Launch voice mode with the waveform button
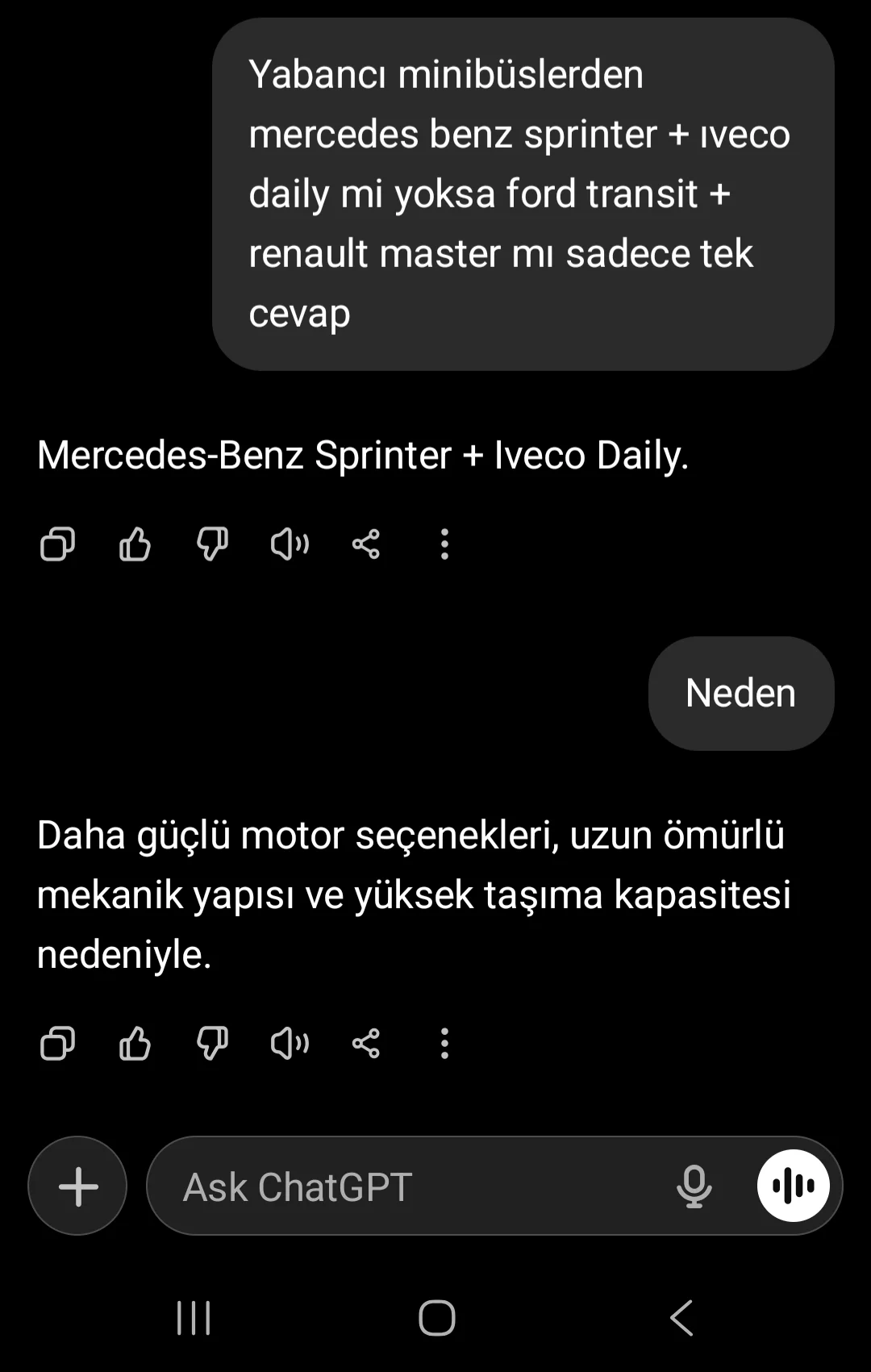 [x=794, y=1186]
